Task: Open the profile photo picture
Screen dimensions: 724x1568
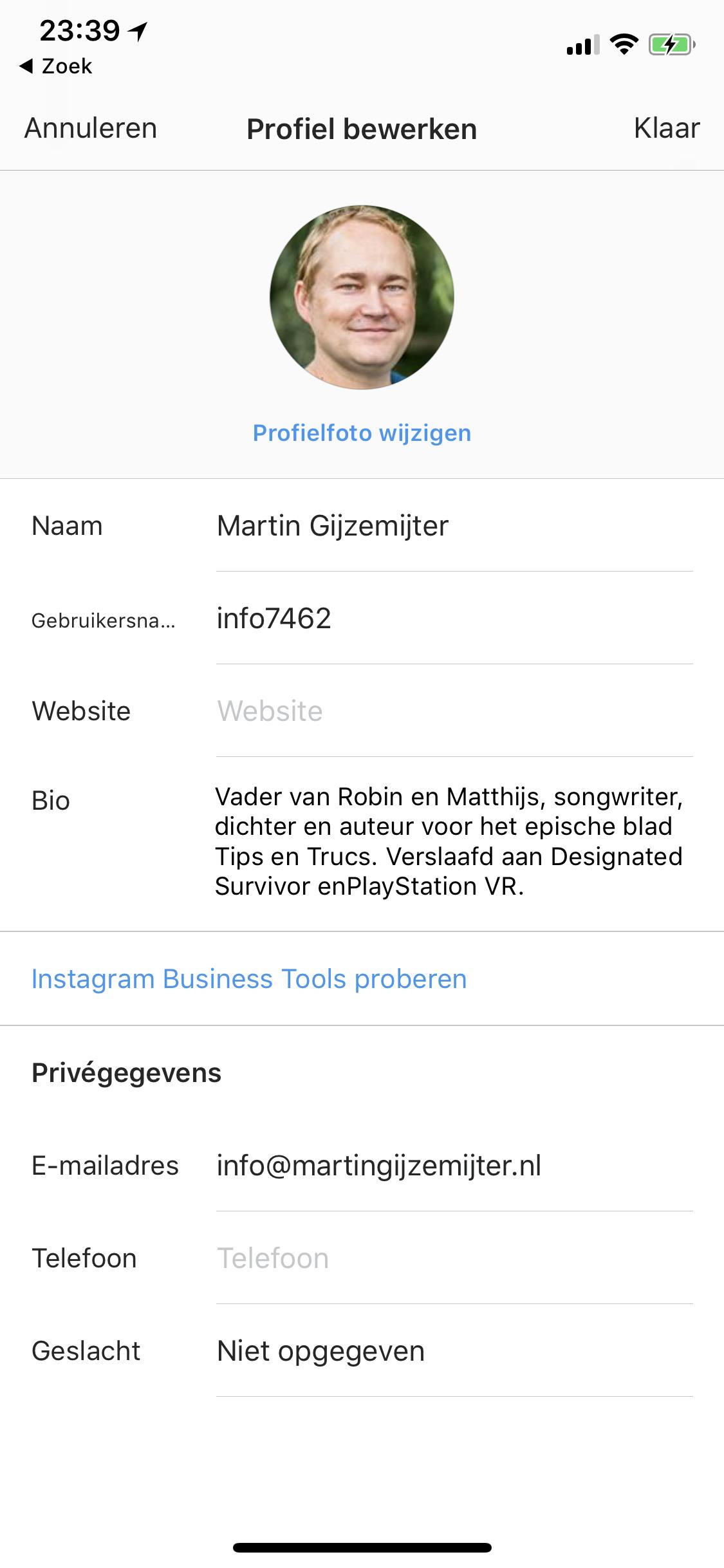Action: [x=362, y=297]
